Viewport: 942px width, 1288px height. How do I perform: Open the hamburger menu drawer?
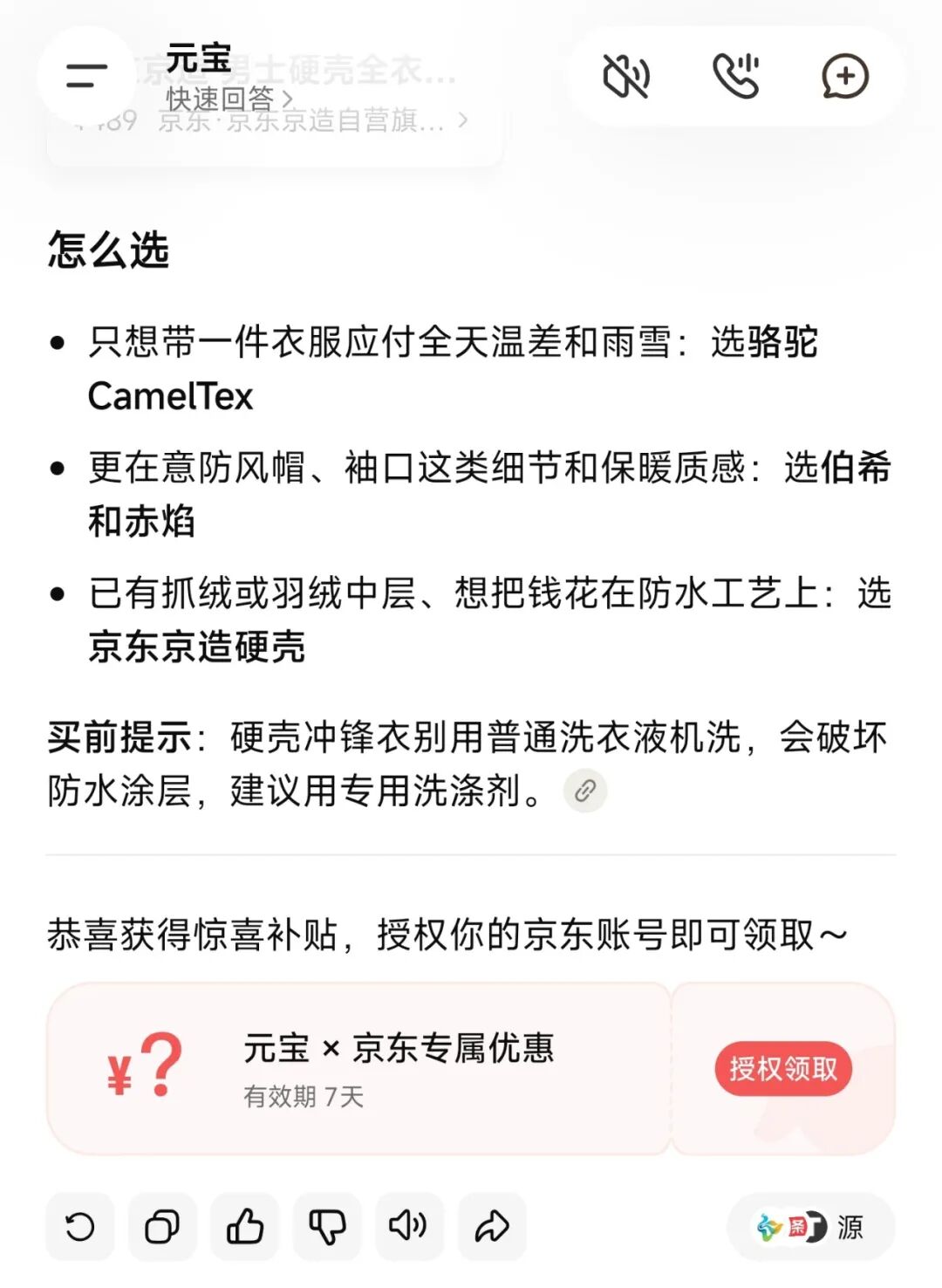pyautogui.click(x=86, y=76)
